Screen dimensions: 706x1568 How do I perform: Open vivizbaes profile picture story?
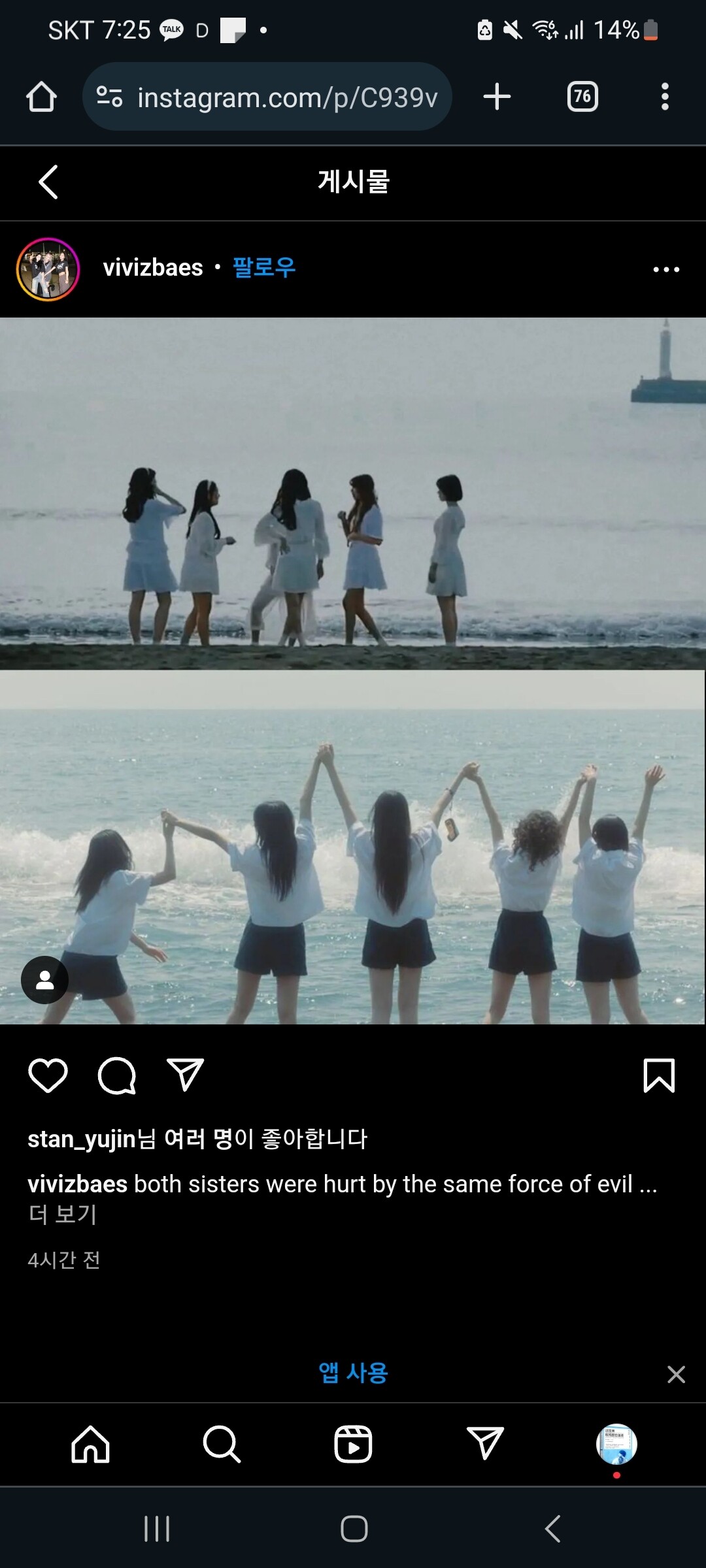click(48, 269)
